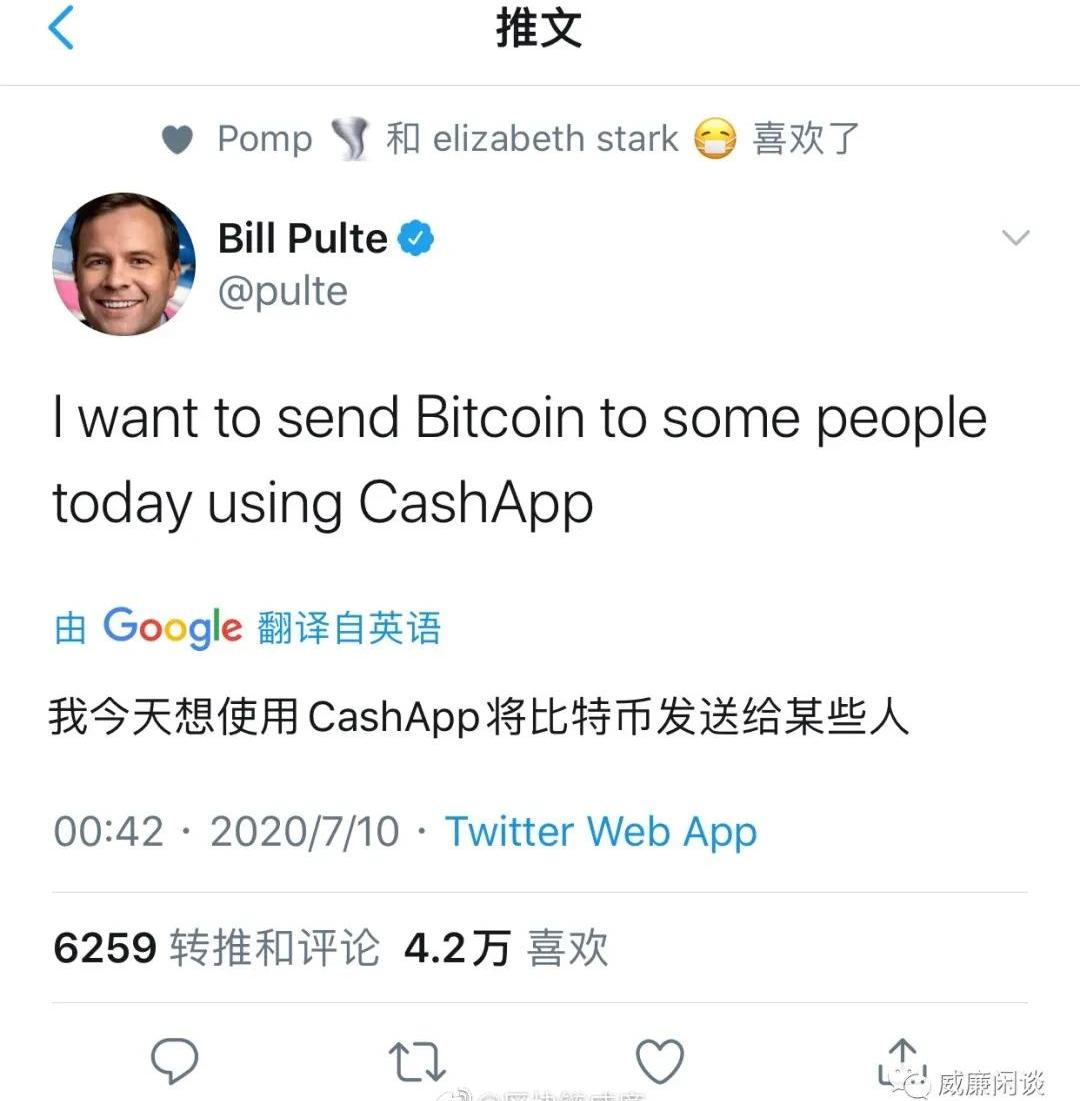The width and height of the screenshot is (1080, 1101).
Task: Open Pomp's profile from the likes line
Action: click(265, 138)
